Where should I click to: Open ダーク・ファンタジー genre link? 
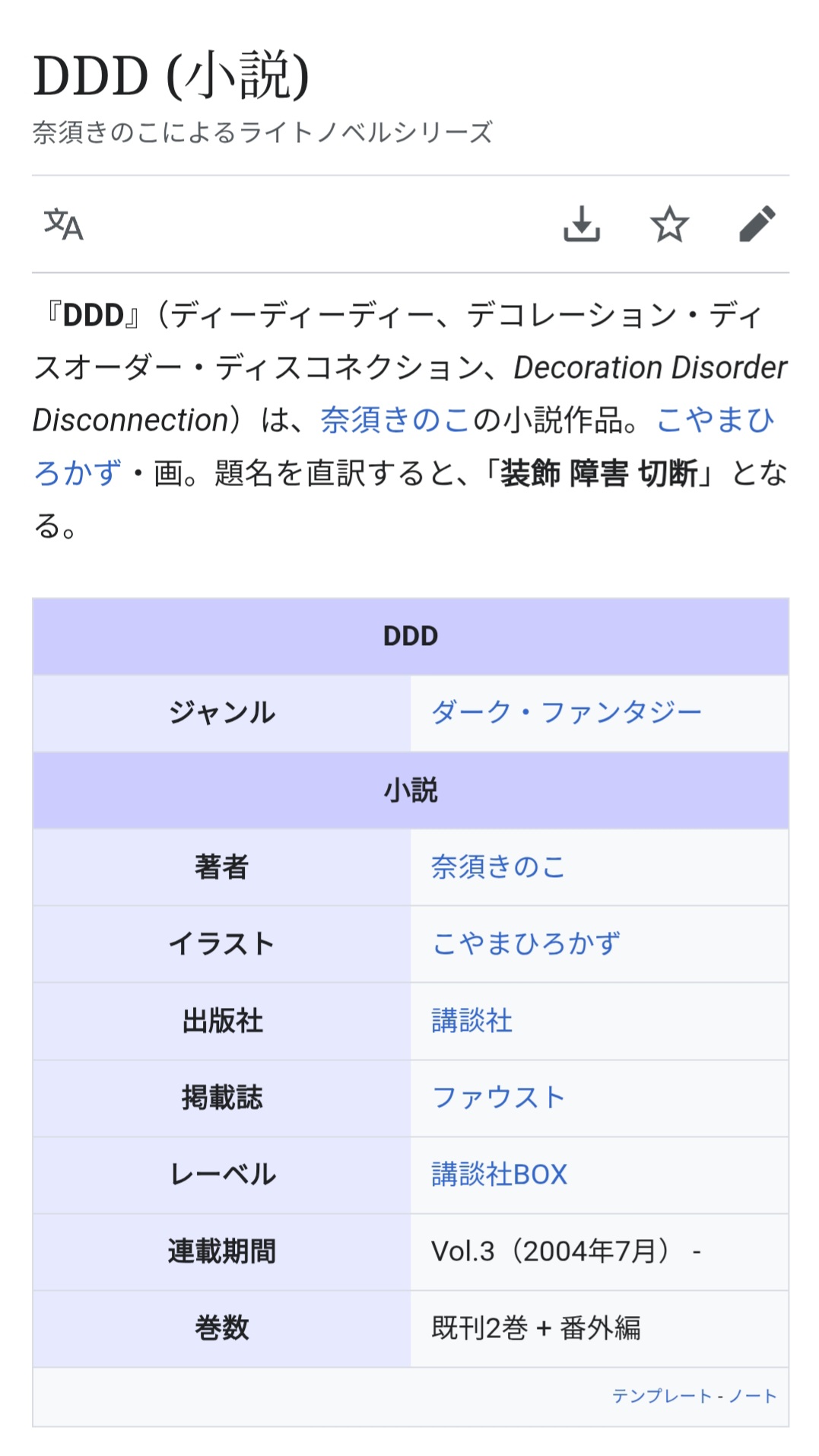pyautogui.click(x=567, y=713)
